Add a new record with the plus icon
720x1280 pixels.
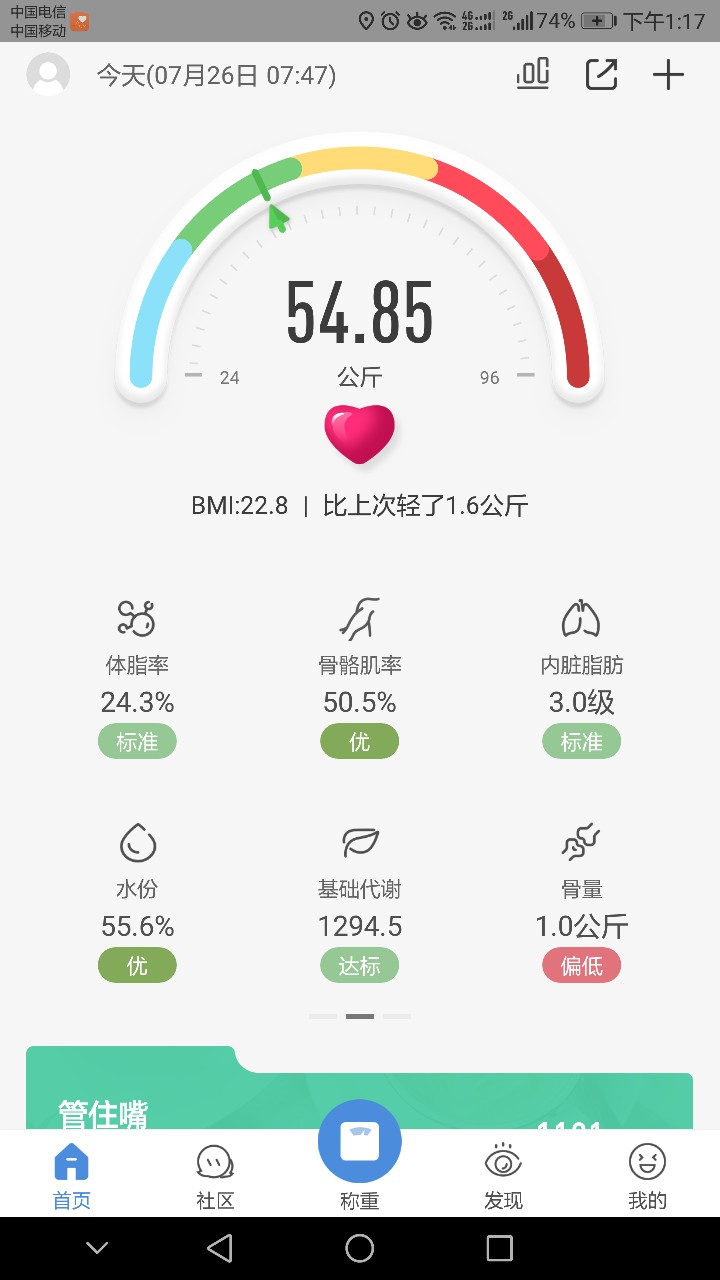(668, 75)
